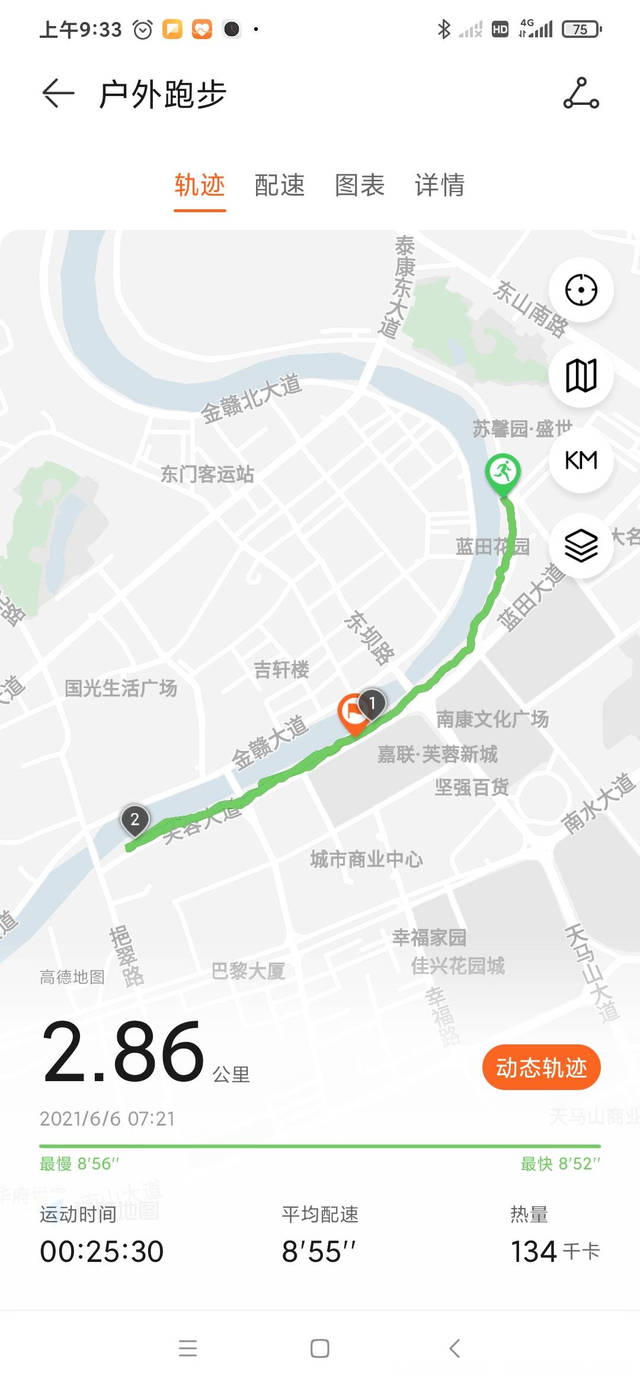Play the 动态轨迹 animation
640x1387 pixels.
[541, 1068]
